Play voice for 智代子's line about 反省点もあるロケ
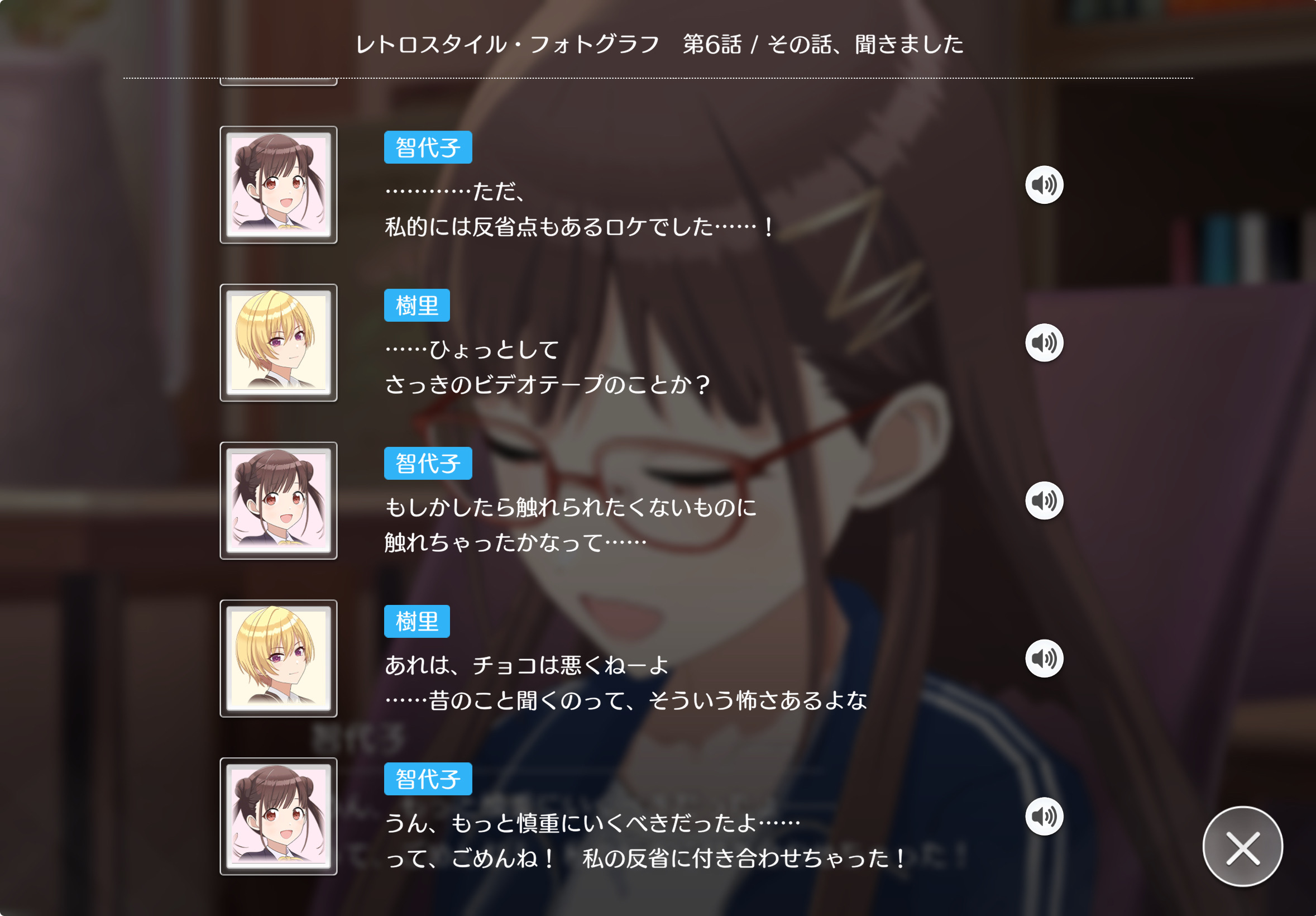Viewport: 1316px width, 916px height. tap(1044, 184)
